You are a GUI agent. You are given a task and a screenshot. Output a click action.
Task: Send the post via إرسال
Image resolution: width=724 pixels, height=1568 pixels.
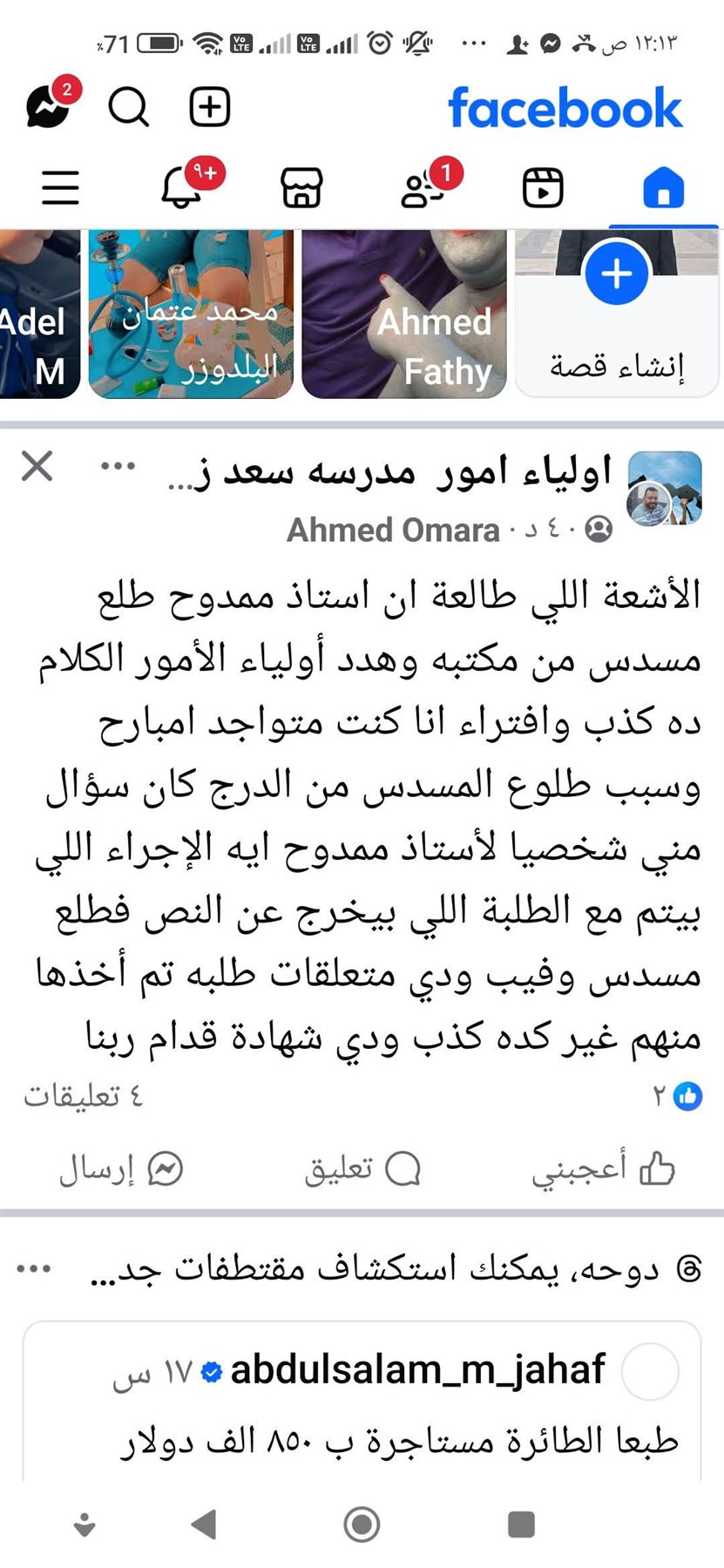(x=121, y=1169)
